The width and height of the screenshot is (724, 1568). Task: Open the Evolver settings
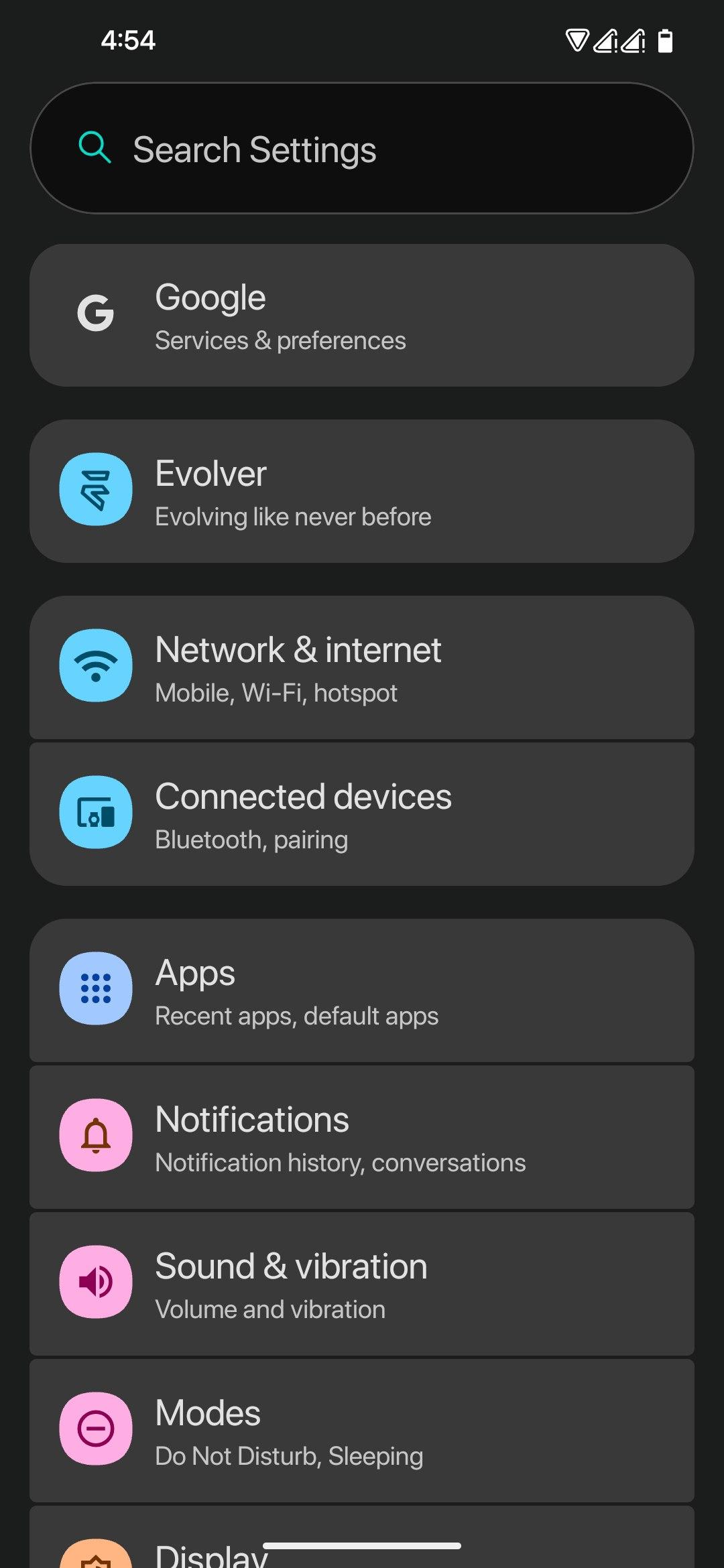point(362,491)
